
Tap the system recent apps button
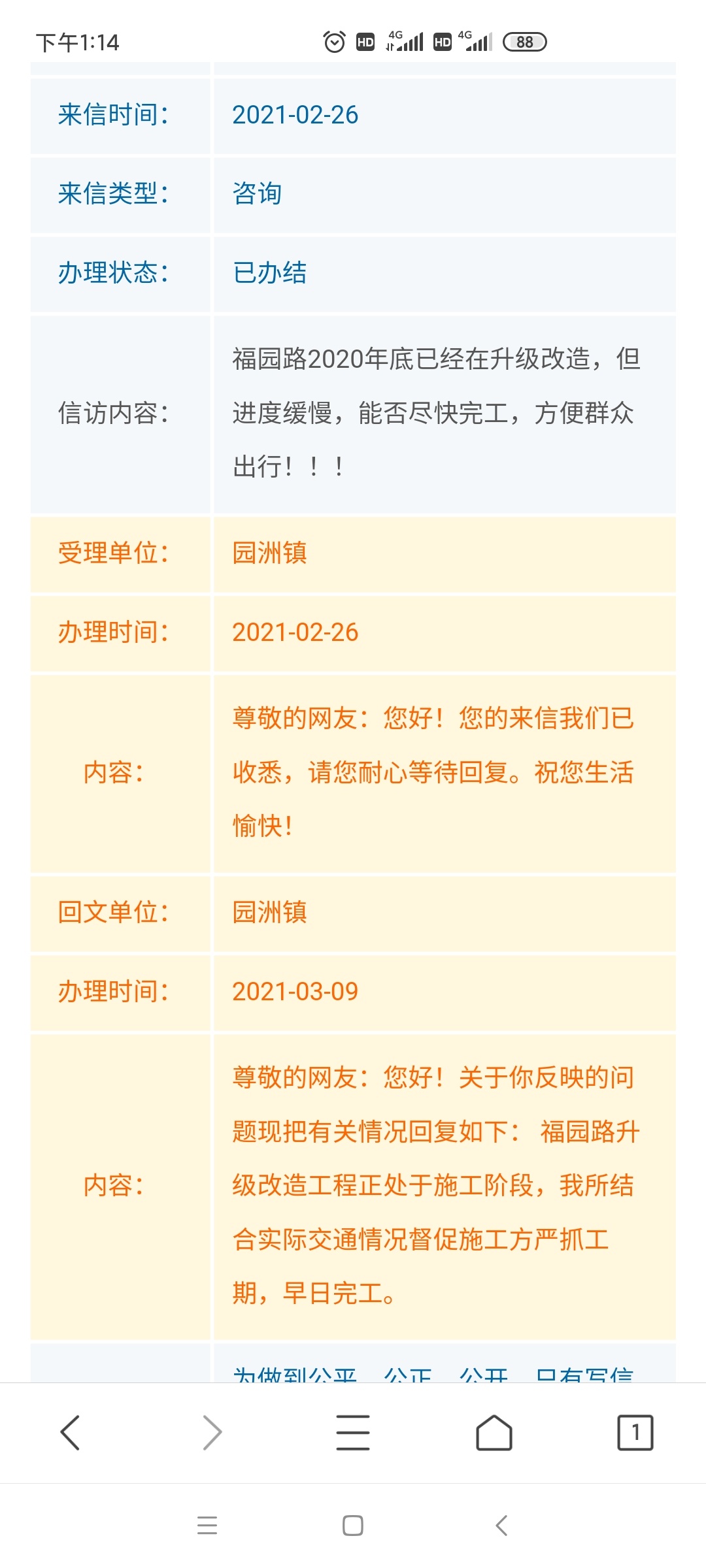[207, 1525]
